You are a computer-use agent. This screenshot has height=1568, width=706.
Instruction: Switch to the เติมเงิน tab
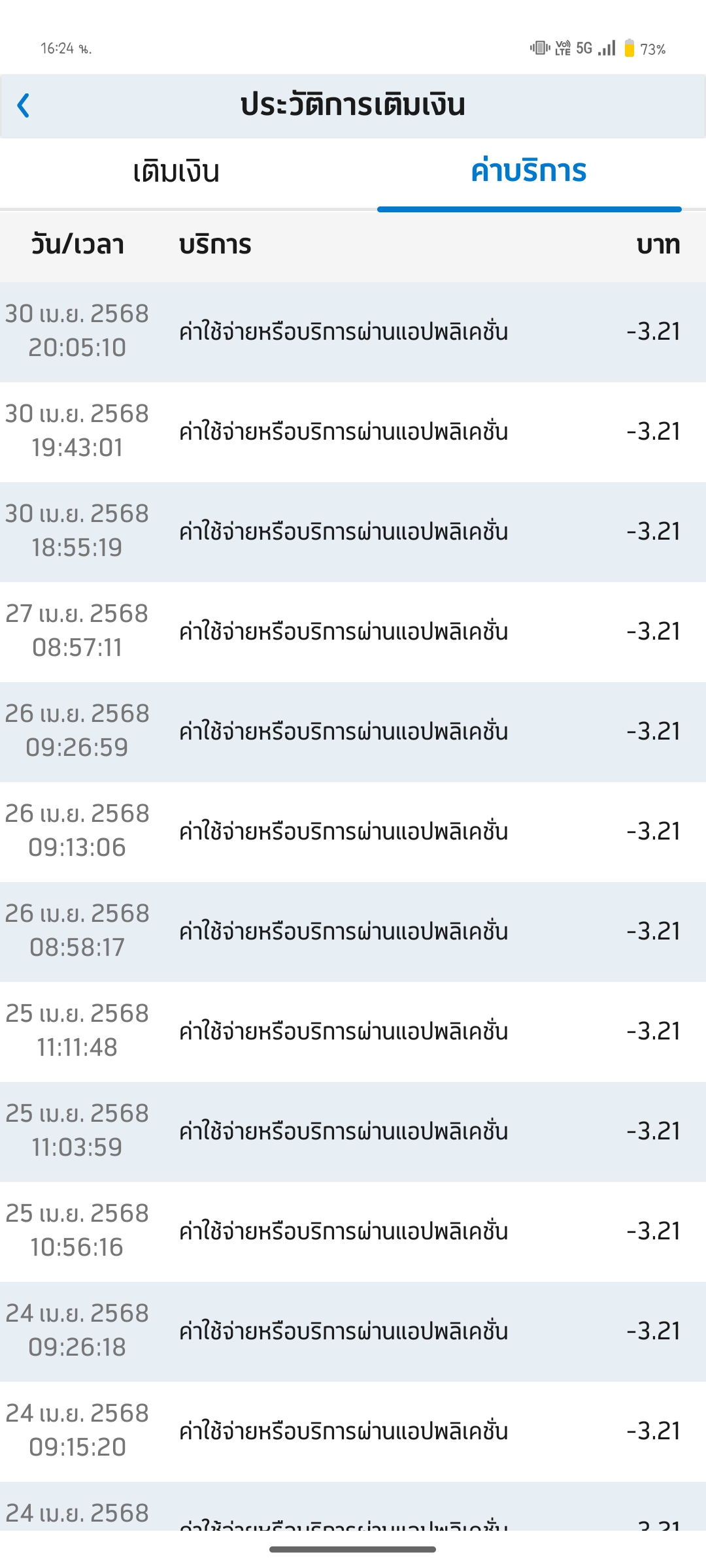point(176,172)
